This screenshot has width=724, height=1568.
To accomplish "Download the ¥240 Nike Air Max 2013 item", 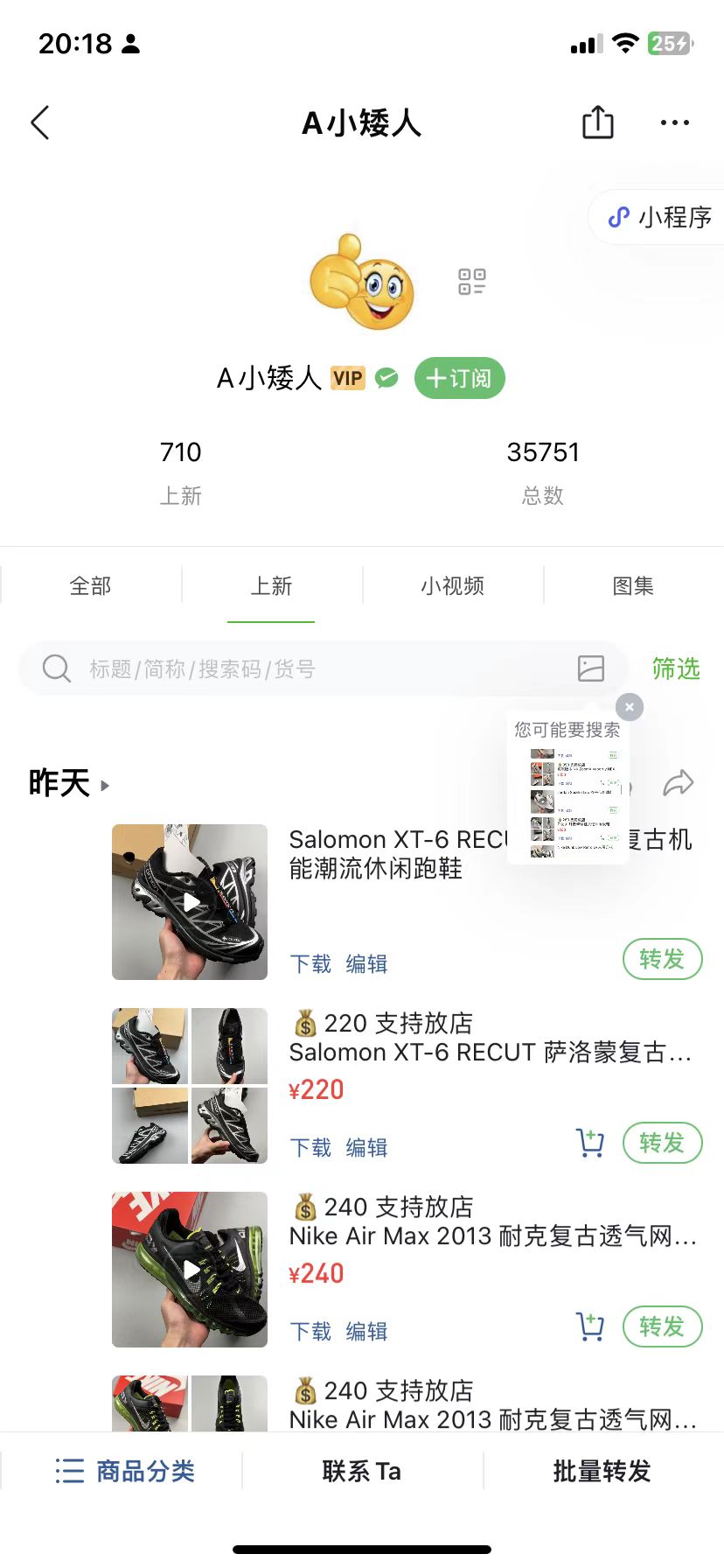I will tap(311, 1331).
